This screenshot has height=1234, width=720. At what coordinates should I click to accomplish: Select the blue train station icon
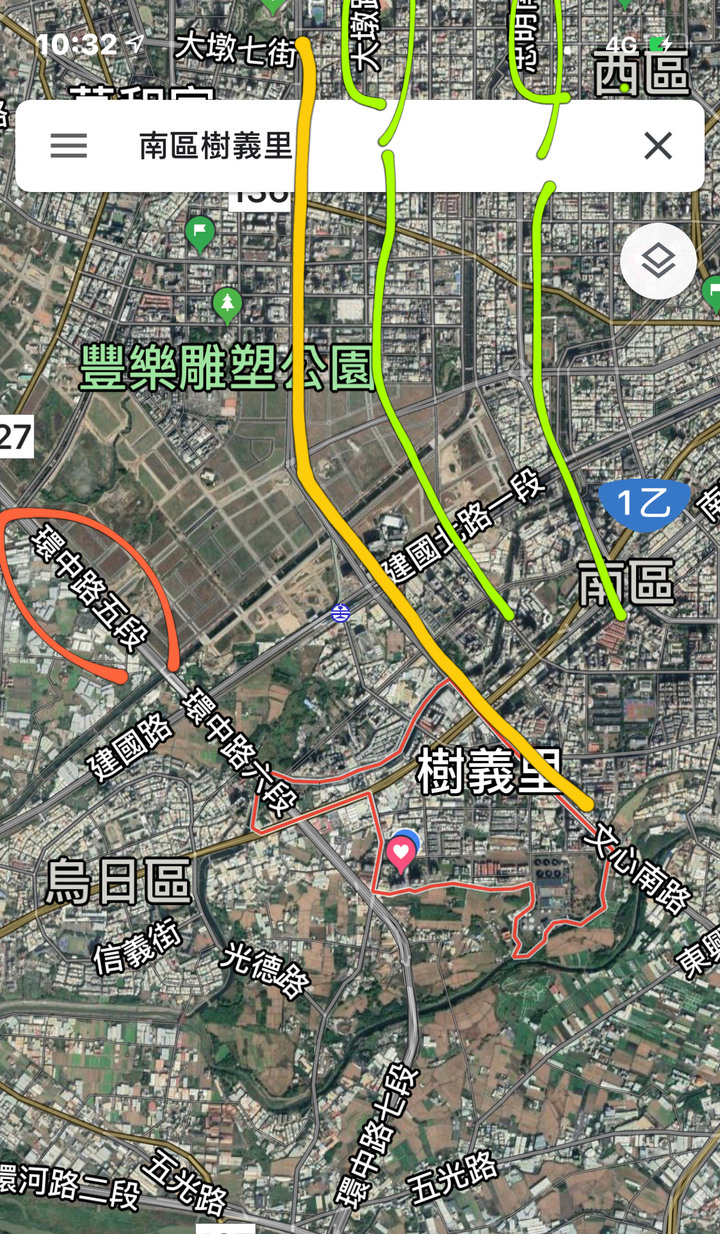(x=341, y=613)
